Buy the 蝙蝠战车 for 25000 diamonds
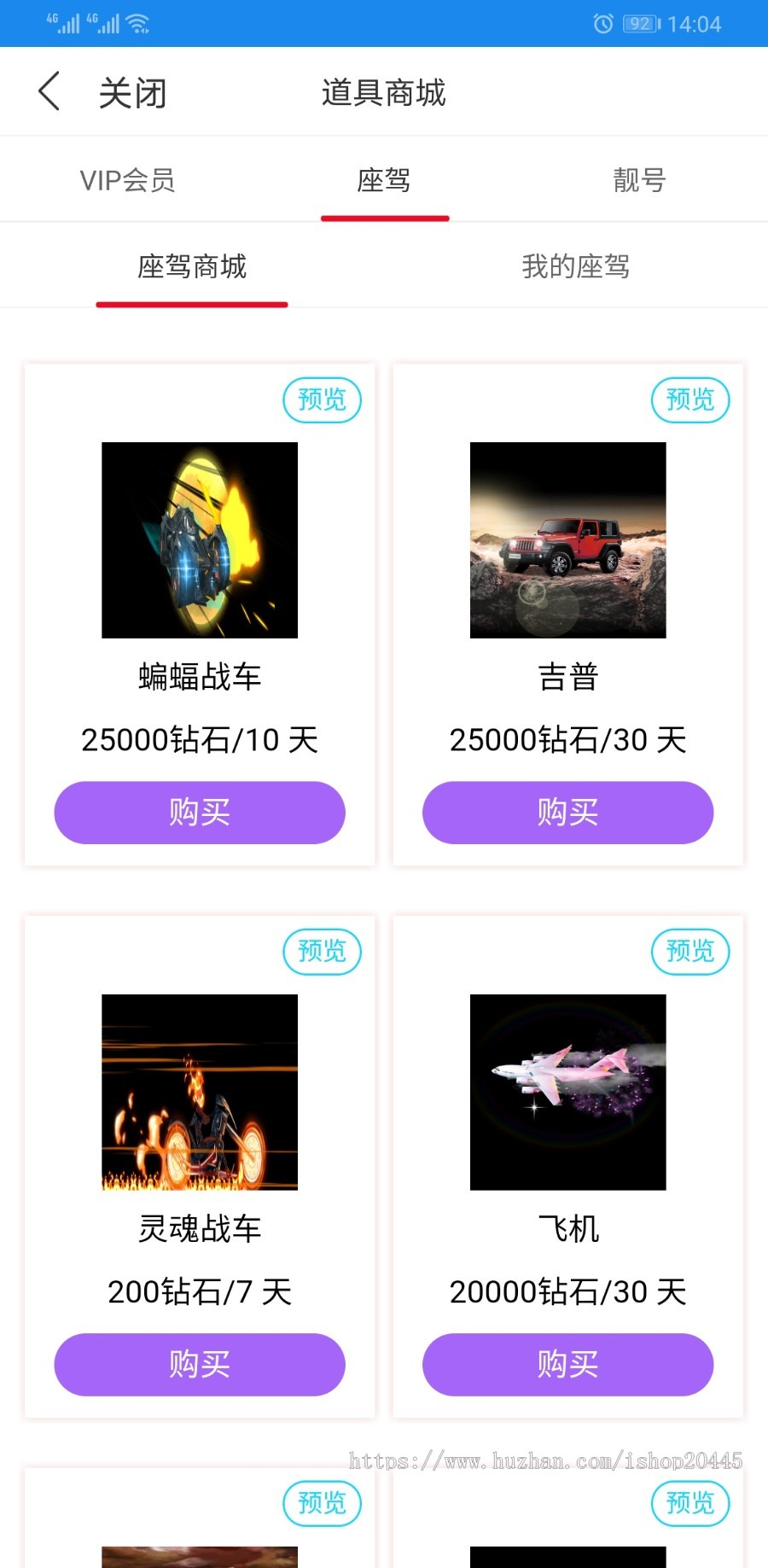This screenshot has width=768, height=1568. pos(200,813)
